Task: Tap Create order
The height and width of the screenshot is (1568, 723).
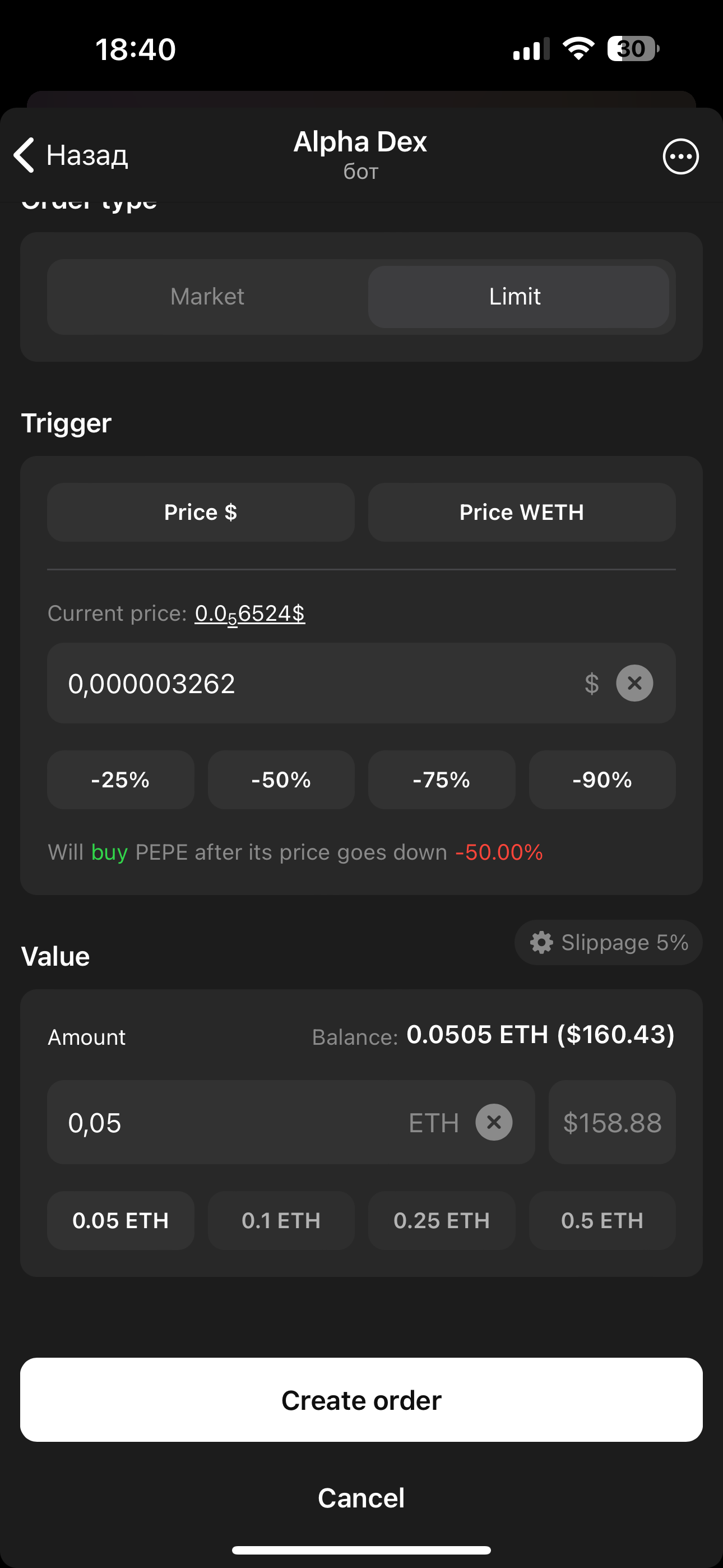Action: pos(361,1400)
